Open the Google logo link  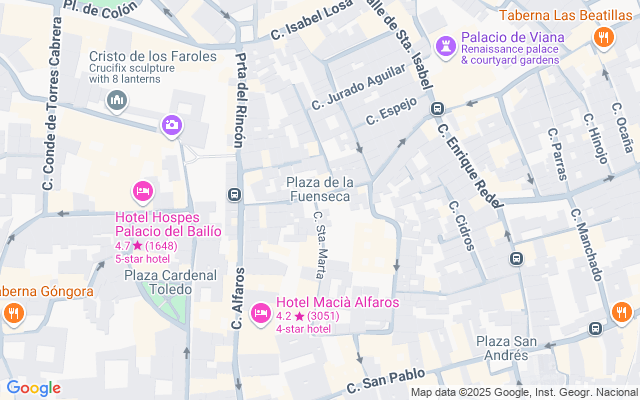[33, 388]
